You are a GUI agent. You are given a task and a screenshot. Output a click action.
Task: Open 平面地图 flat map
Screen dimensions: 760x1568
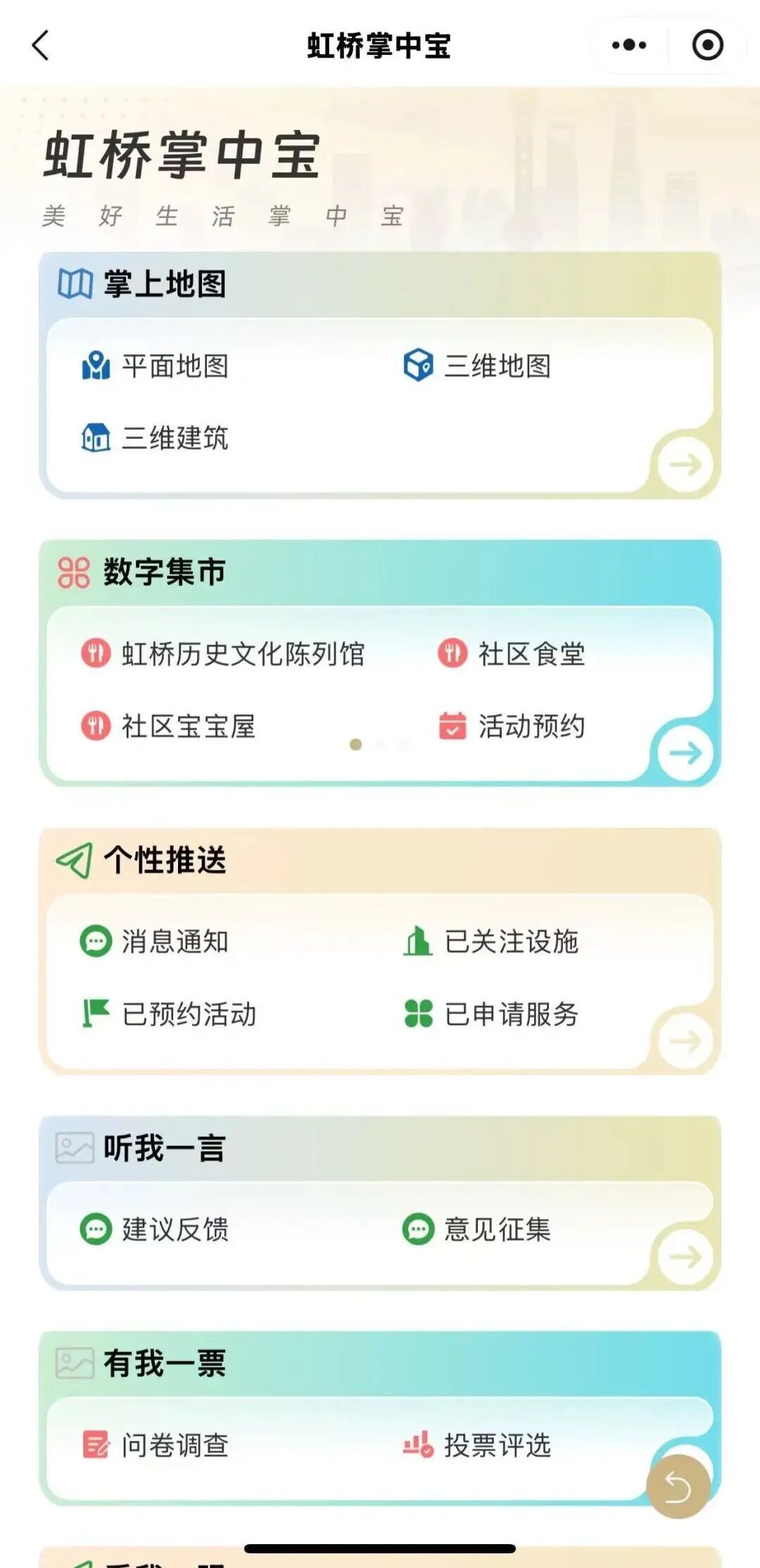(x=156, y=366)
